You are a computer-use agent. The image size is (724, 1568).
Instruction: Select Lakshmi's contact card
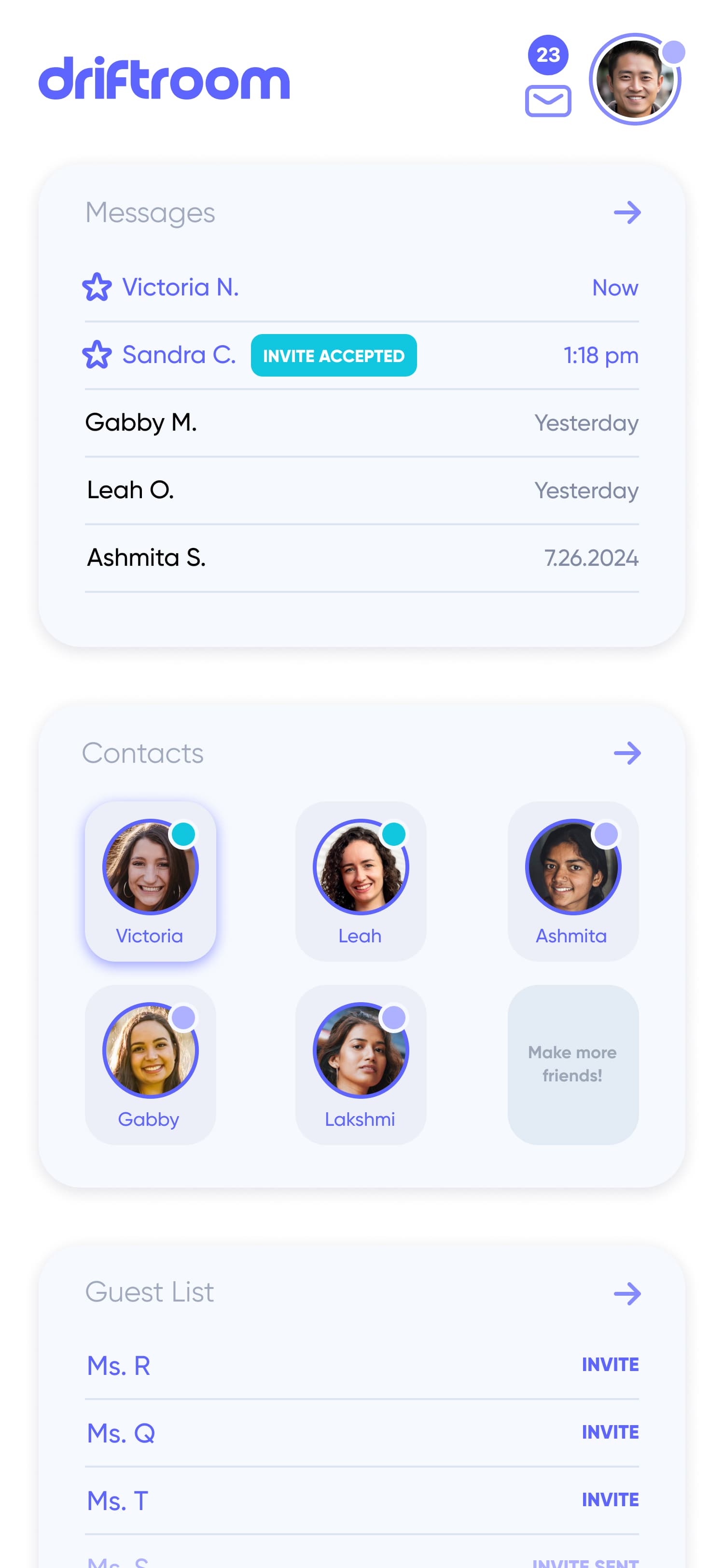[361, 1064]
